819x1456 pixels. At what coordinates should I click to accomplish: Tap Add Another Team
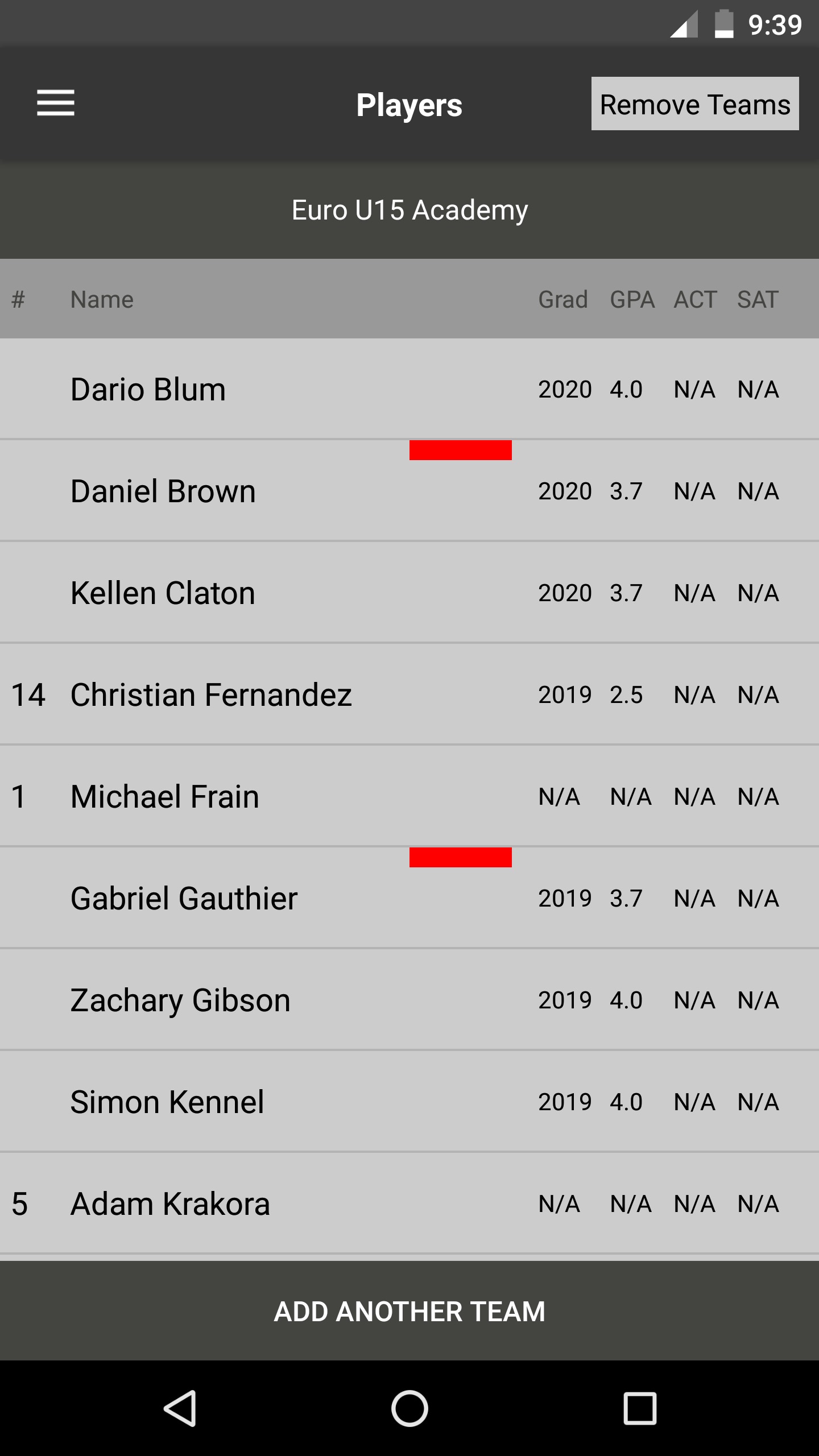click(x=409, y=1311)
